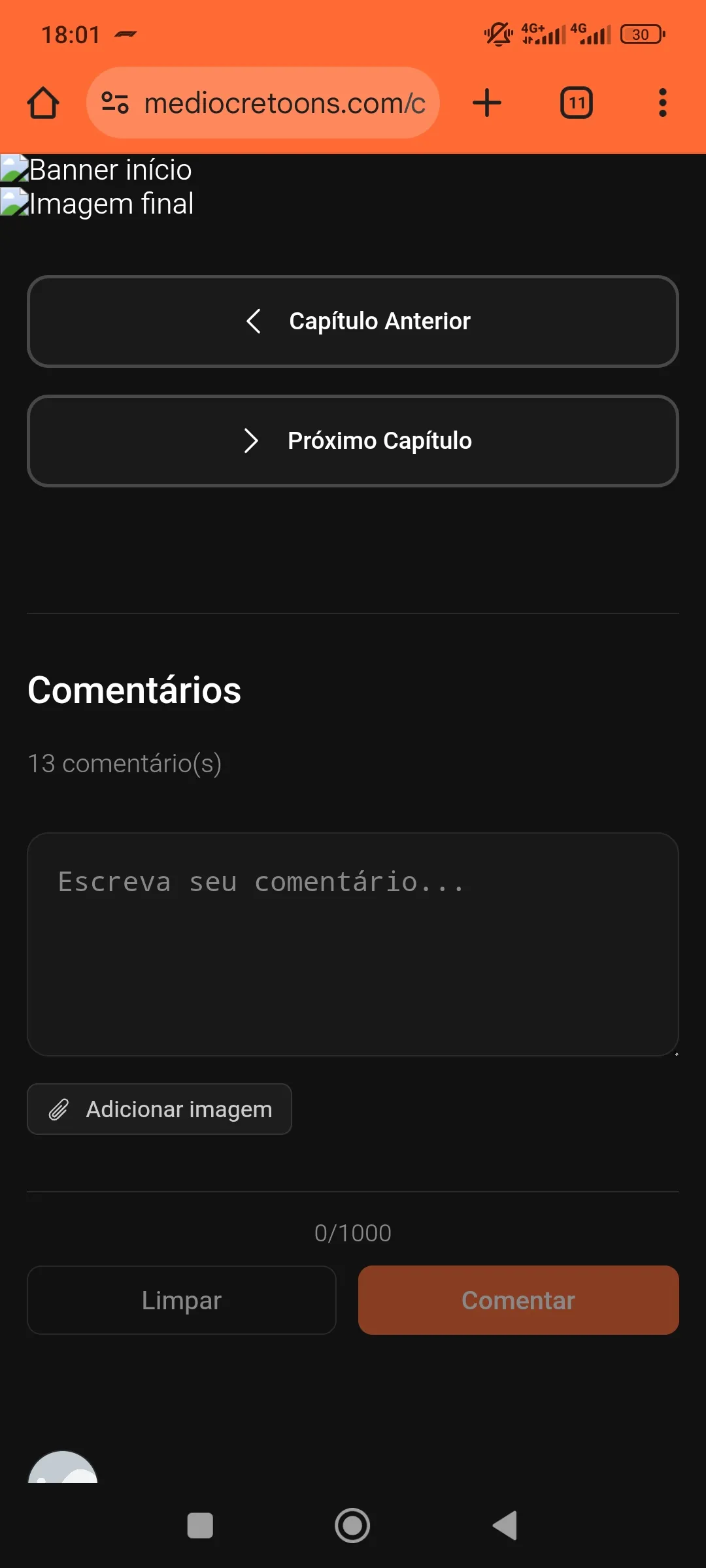Tap the Android recent apps square button

click(x=201, y=1526)
